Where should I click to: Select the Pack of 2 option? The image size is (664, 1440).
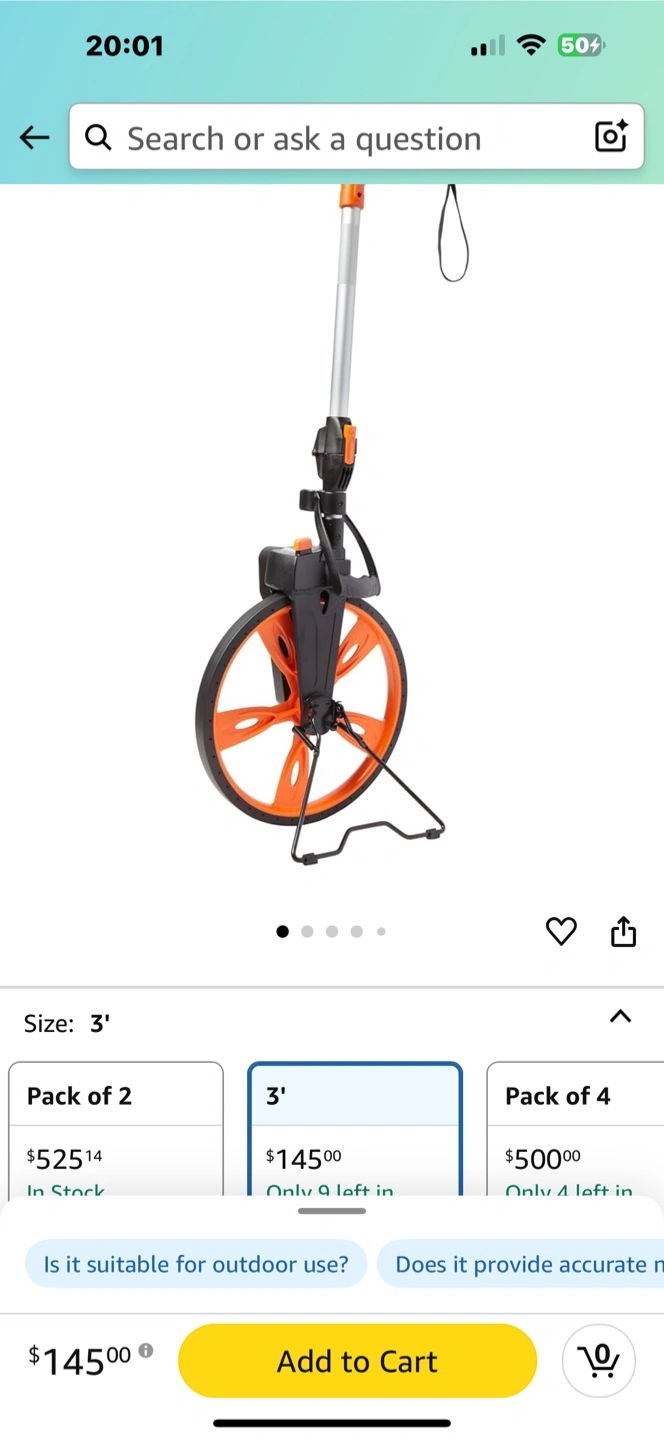click(x=116, y=1128)
